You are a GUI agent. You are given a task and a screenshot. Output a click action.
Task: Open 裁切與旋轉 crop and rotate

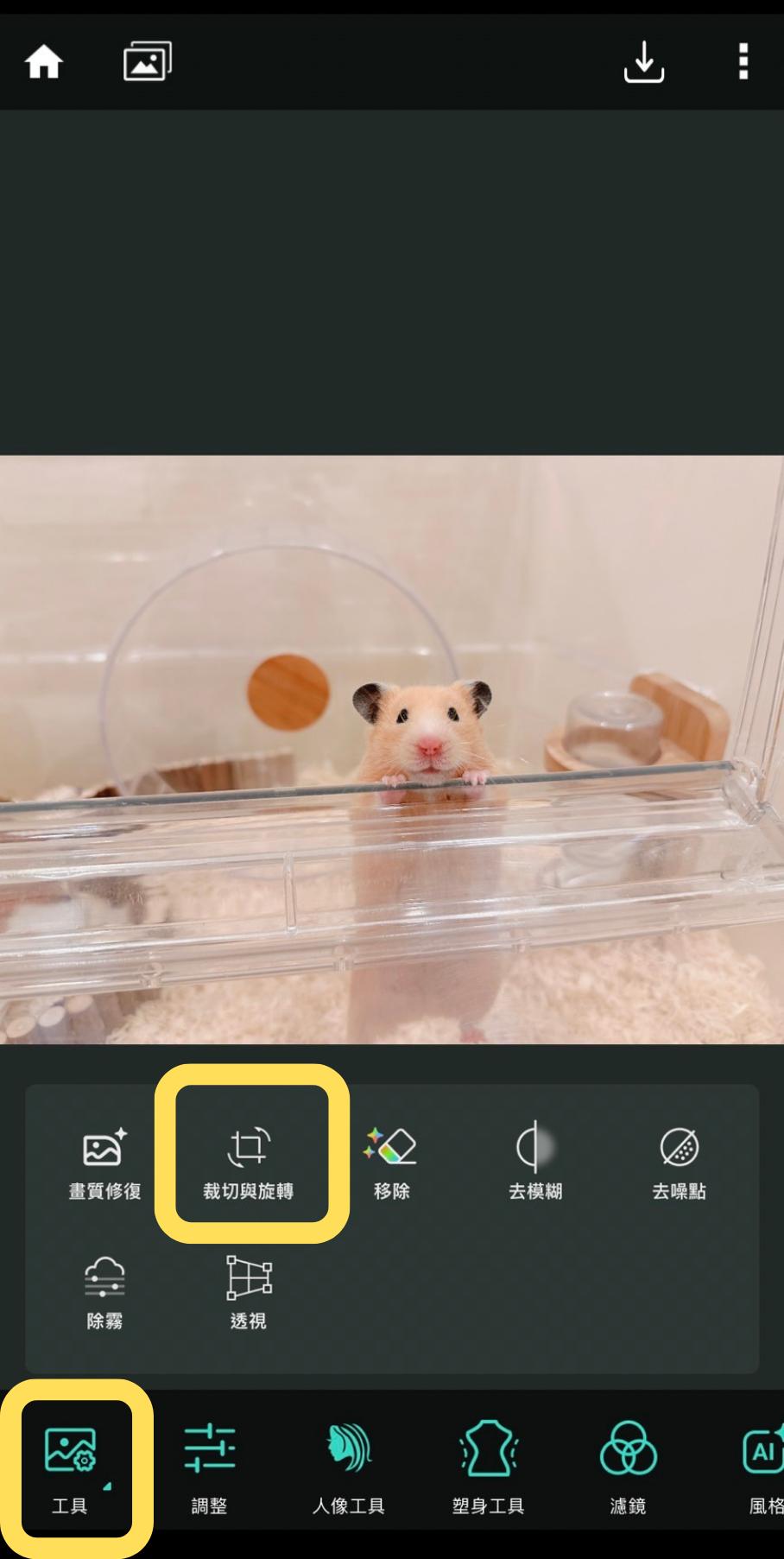[249, 1163]
